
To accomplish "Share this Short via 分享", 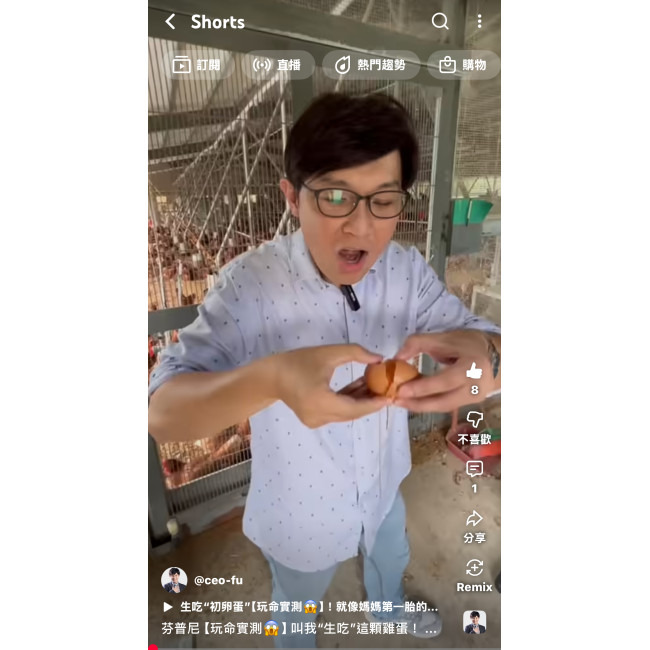I will click(474, 520).
